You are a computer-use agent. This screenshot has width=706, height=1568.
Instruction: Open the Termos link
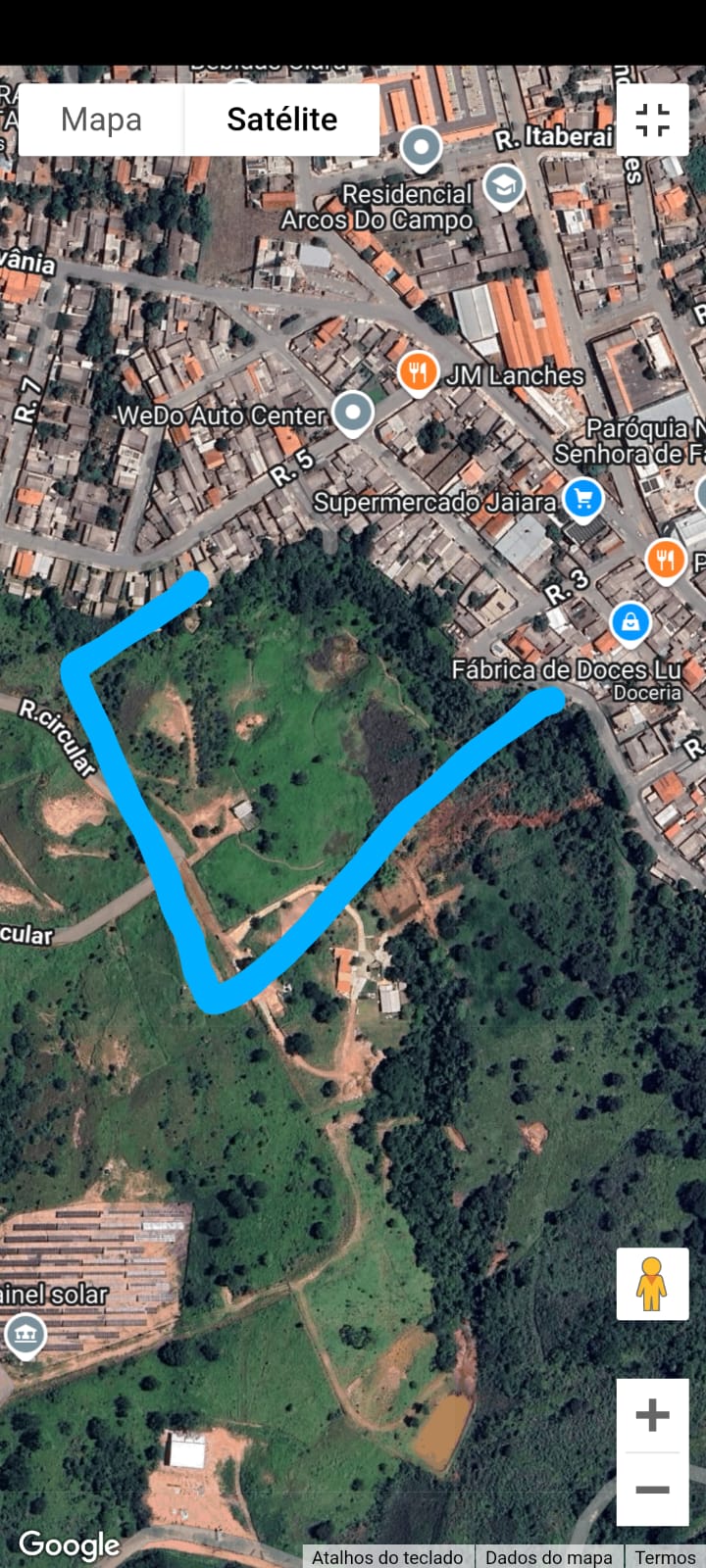[665, 1557]
